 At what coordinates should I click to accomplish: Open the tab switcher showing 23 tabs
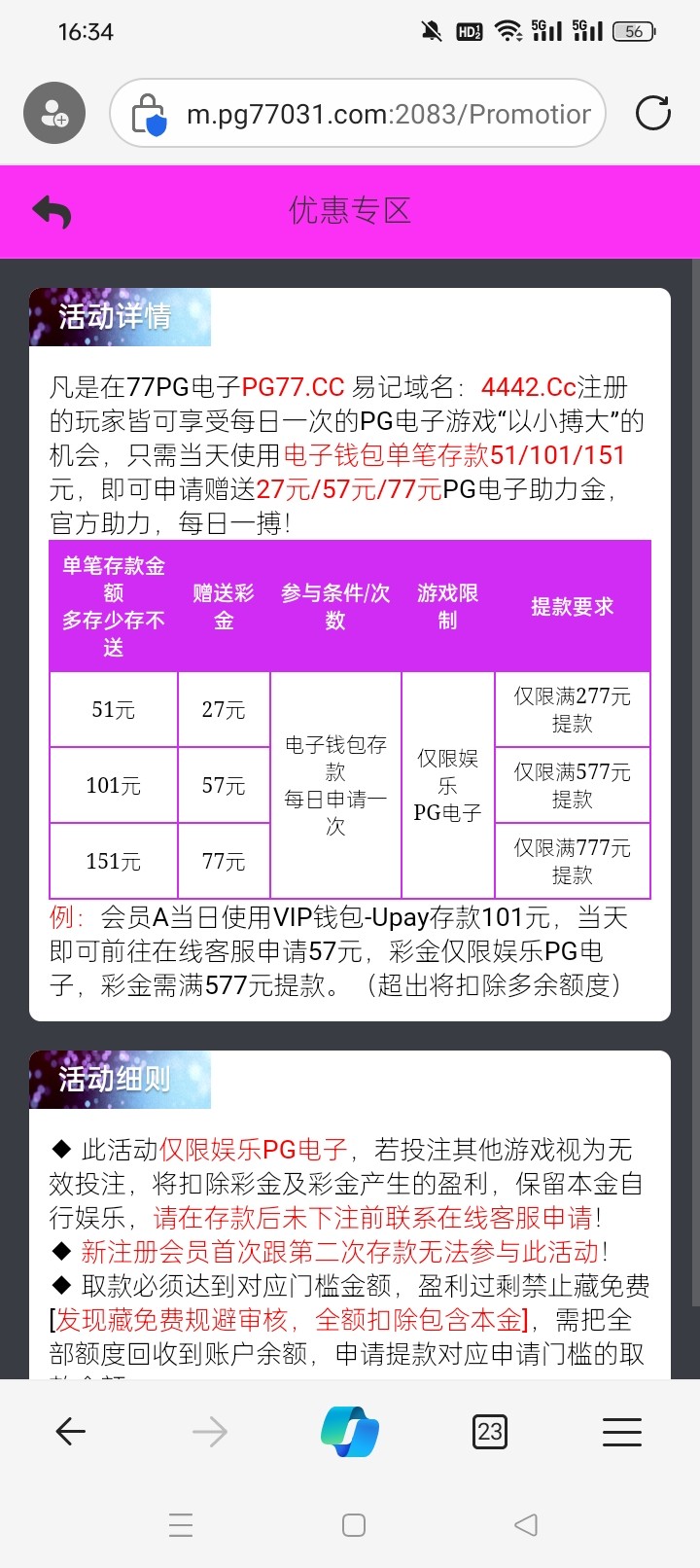(x=490, y=1431)
